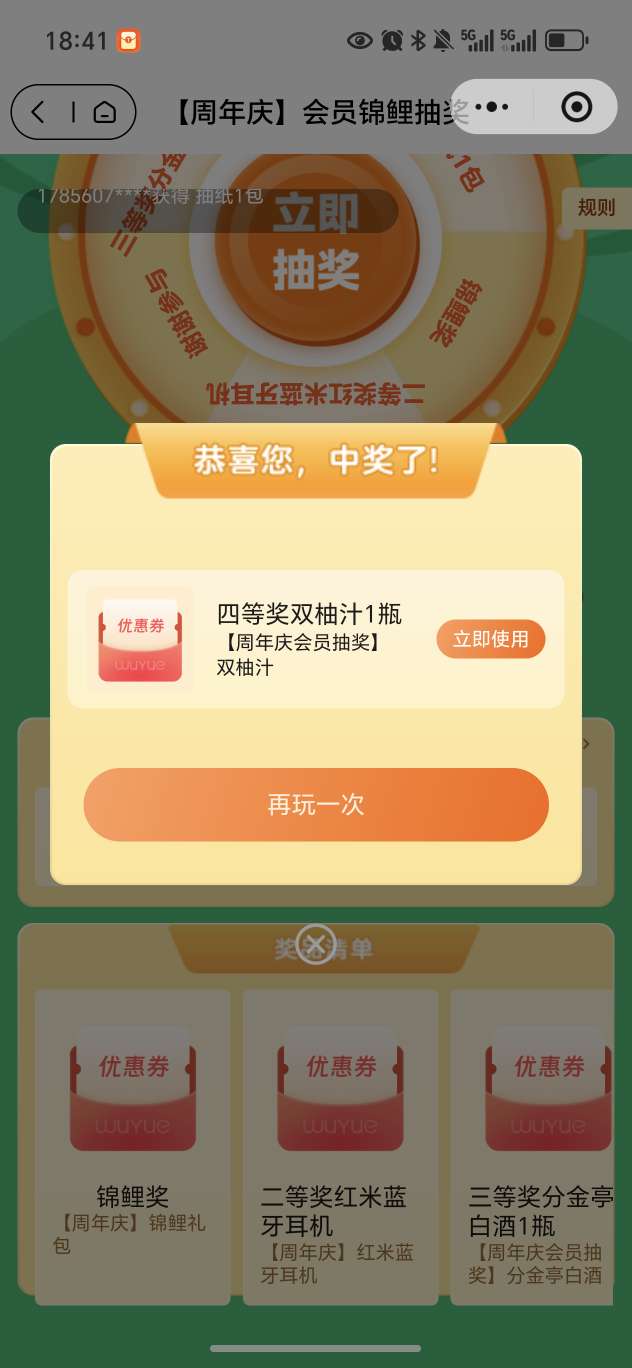Tap 立即使用 to use the coupon
The width and height of the screenshot is (632, 1368).
pos(490,640)
